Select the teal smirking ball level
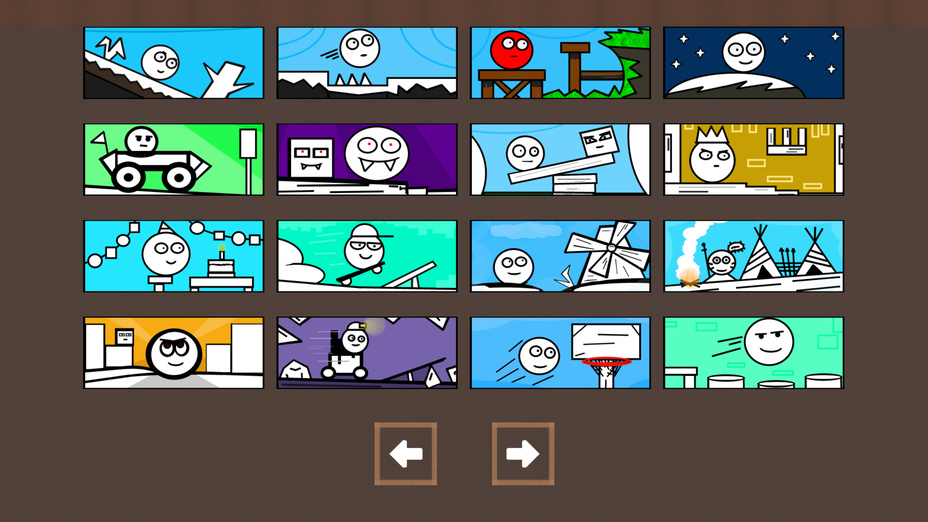 click(x=754, y=353)
